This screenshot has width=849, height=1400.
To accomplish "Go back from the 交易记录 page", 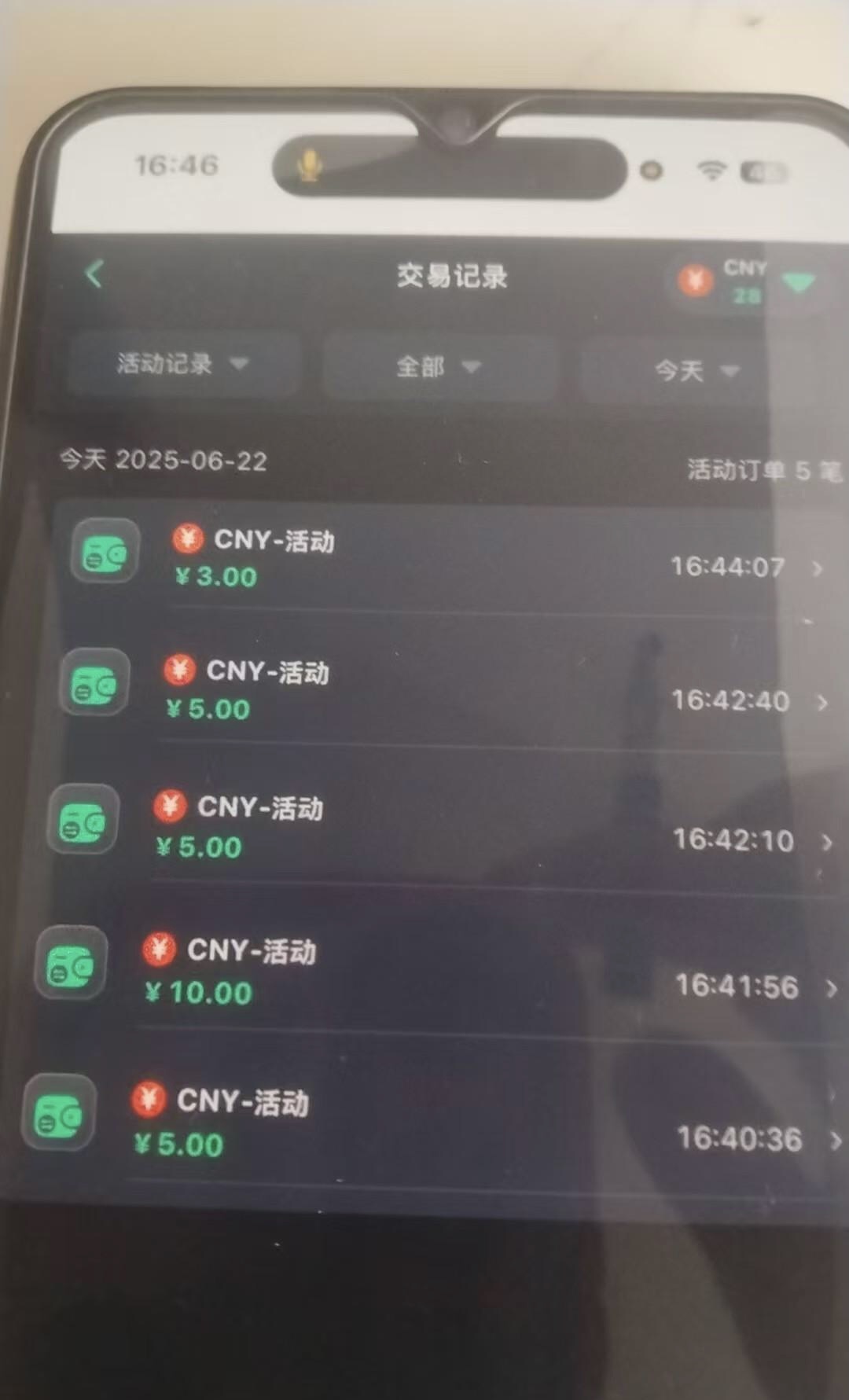I will [94, 274].
